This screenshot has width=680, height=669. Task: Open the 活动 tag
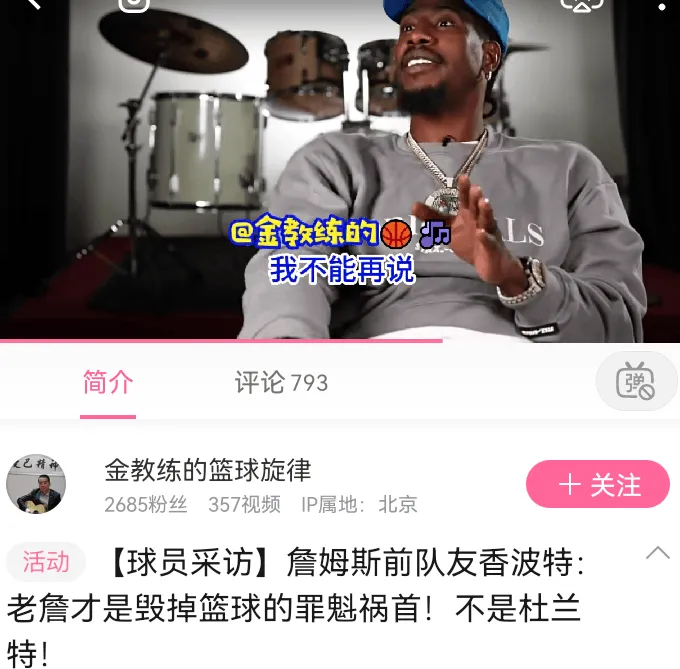tap(46, 561)
